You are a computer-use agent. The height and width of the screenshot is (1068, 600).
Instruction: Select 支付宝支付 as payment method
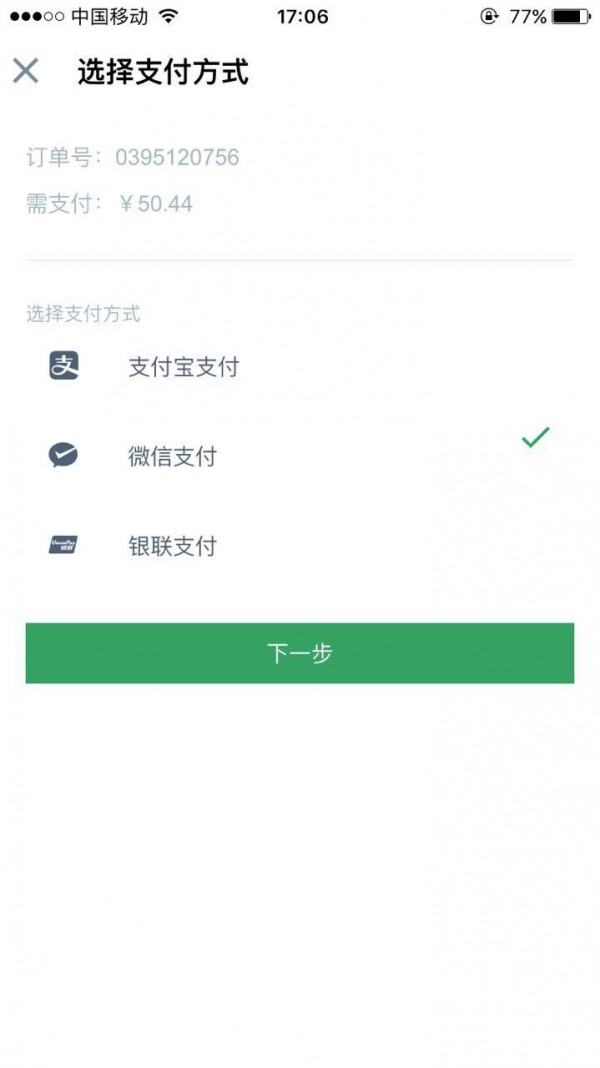point(183,367)
